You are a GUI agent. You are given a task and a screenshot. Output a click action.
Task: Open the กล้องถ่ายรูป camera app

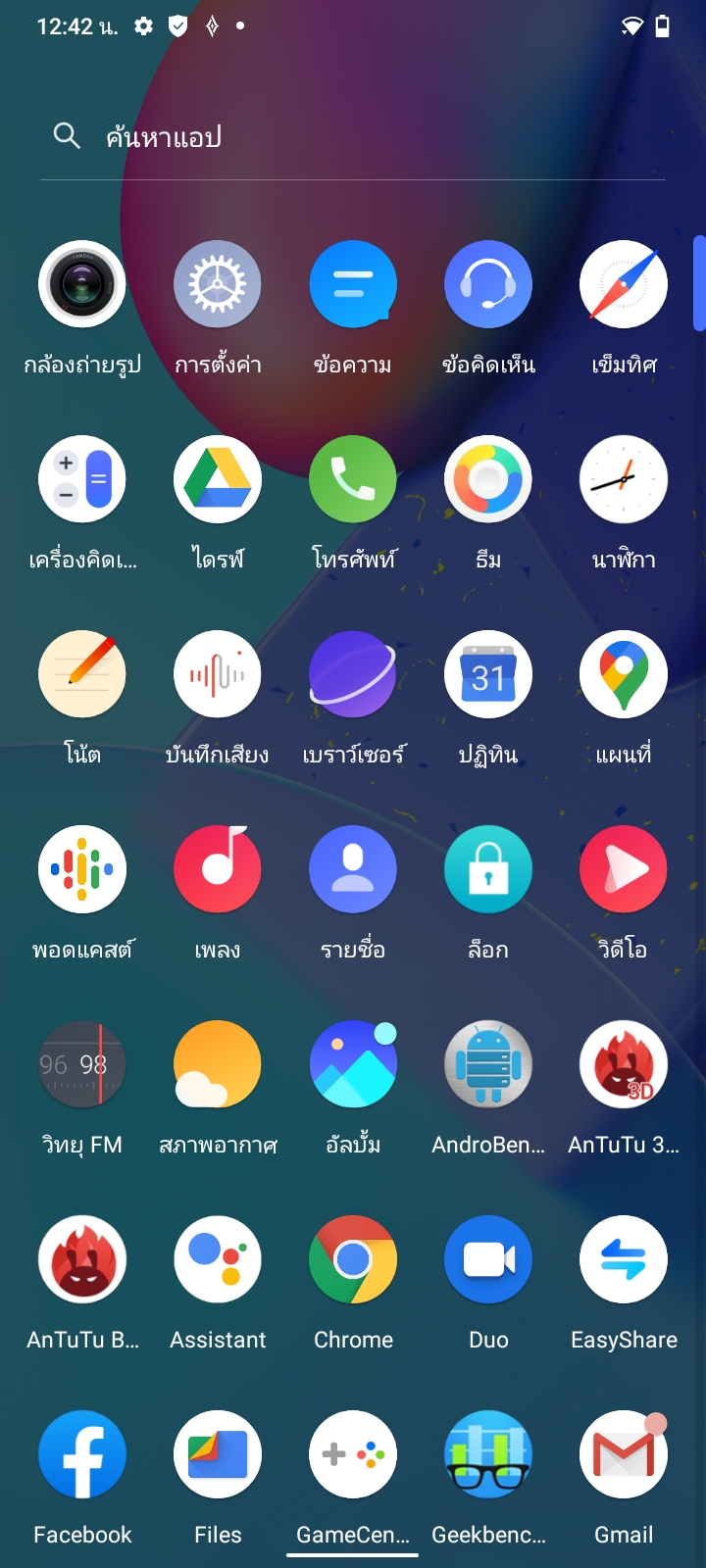pyautogui.click(x=82, y=284)
